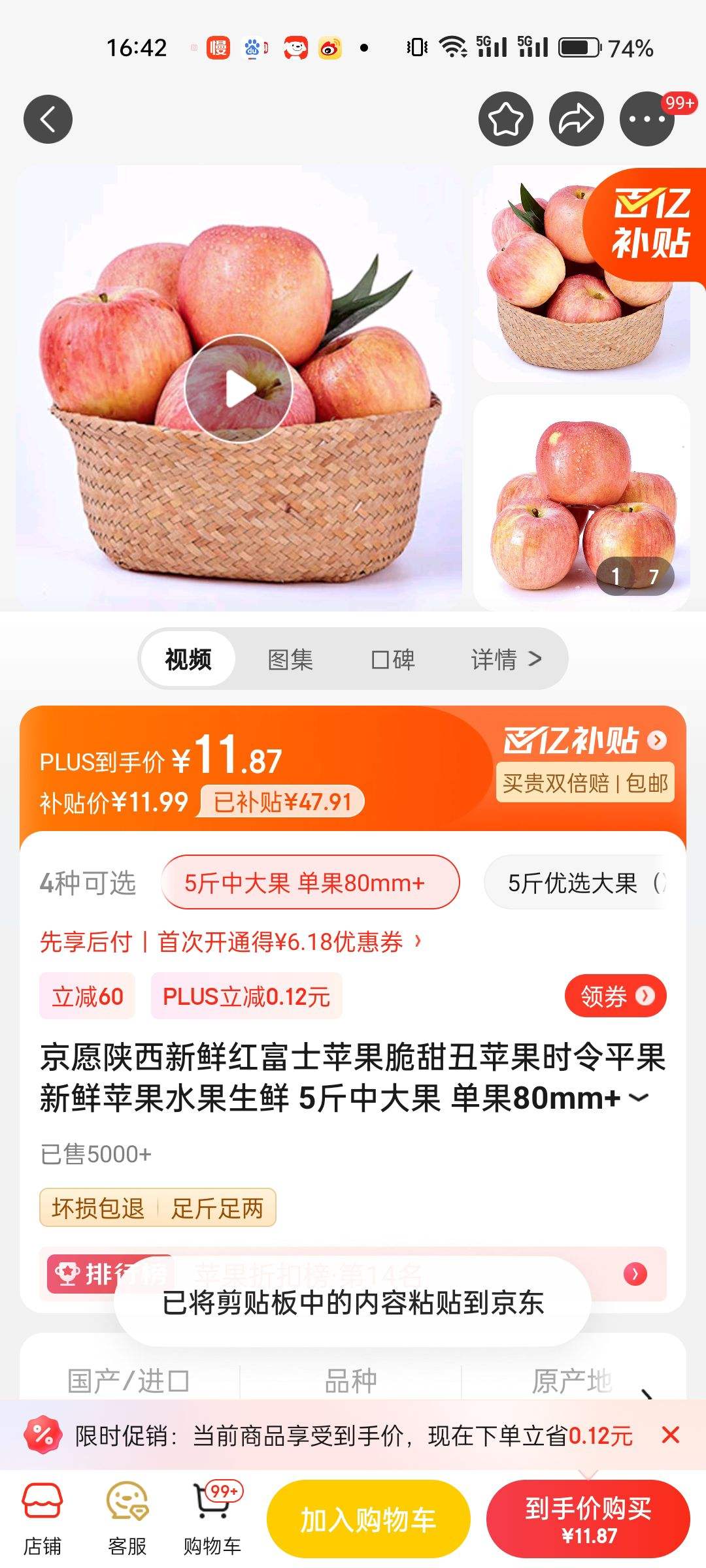Tap the 领券 coupon button

coord(616,996)
